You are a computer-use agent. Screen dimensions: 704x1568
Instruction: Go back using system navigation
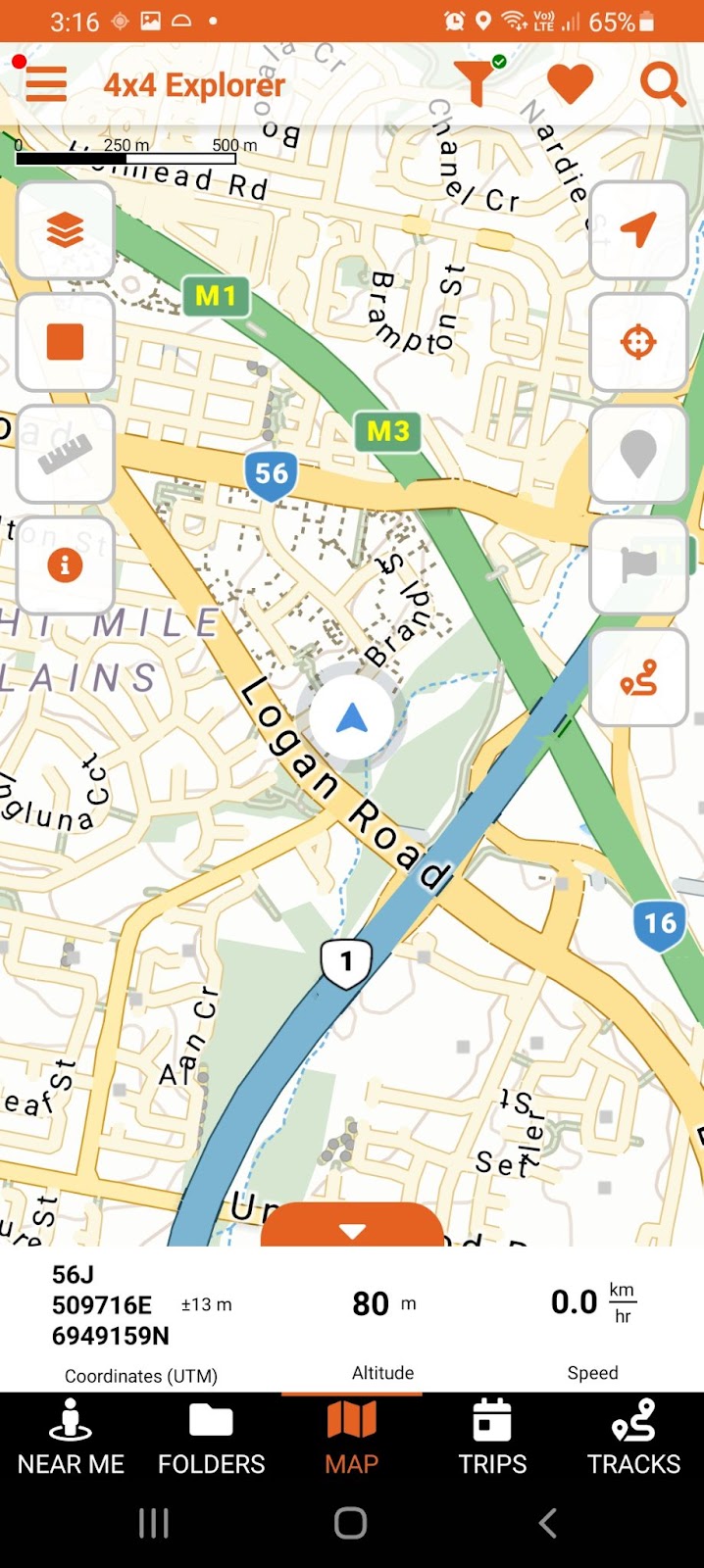tap(548, 1523)
